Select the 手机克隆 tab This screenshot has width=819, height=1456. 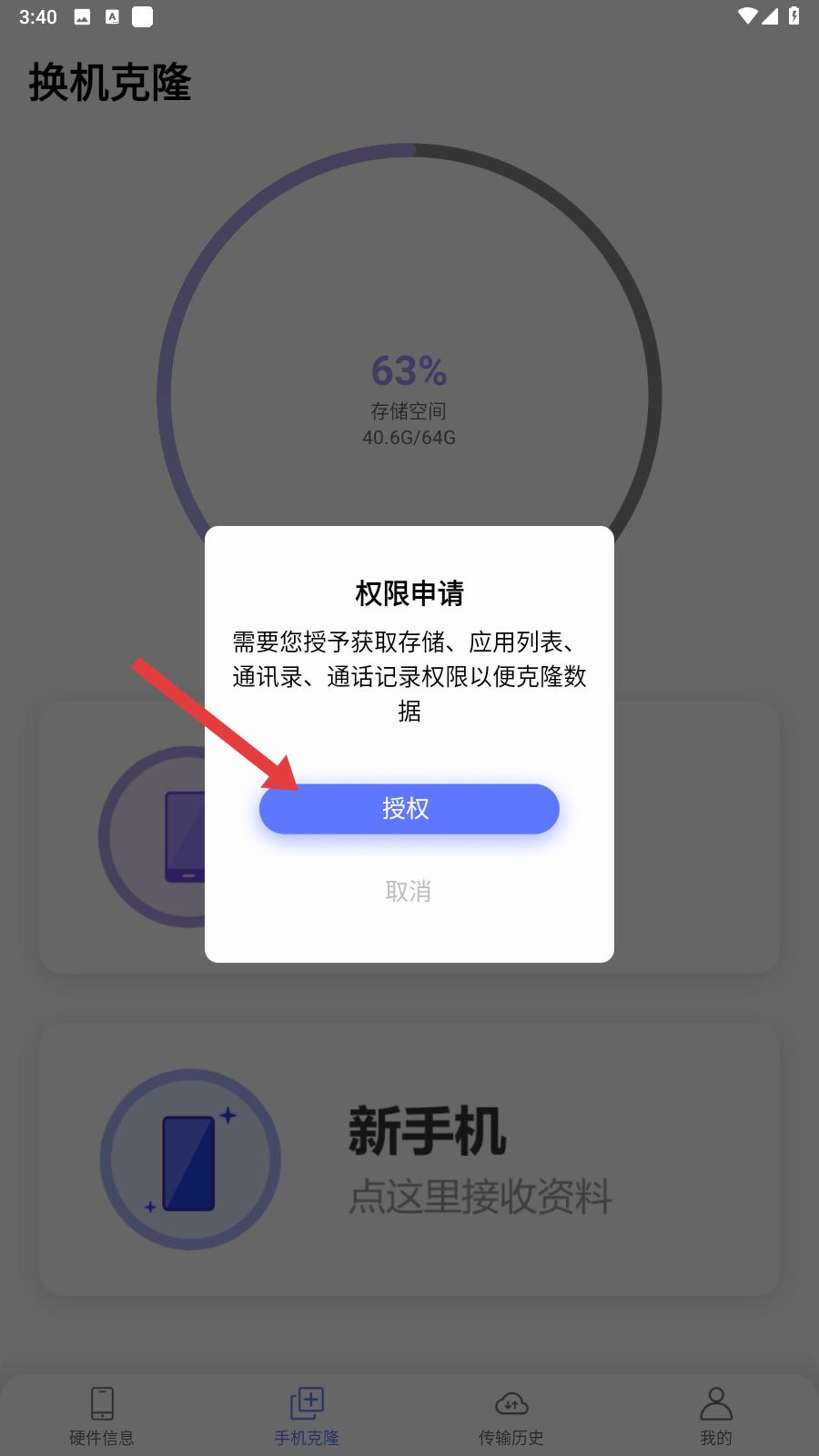click(307, 1416)
